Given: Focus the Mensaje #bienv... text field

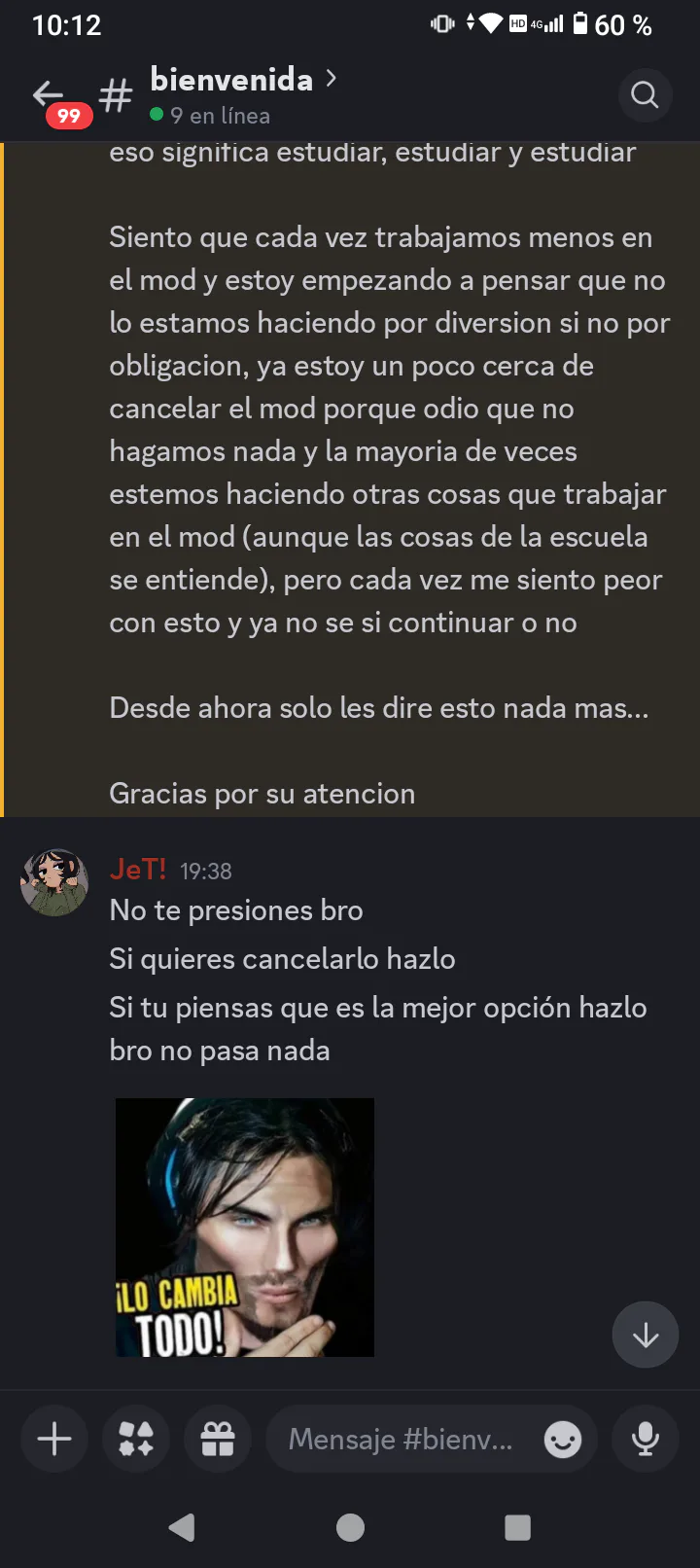Looking at the screenshot, I should 401,1439.
